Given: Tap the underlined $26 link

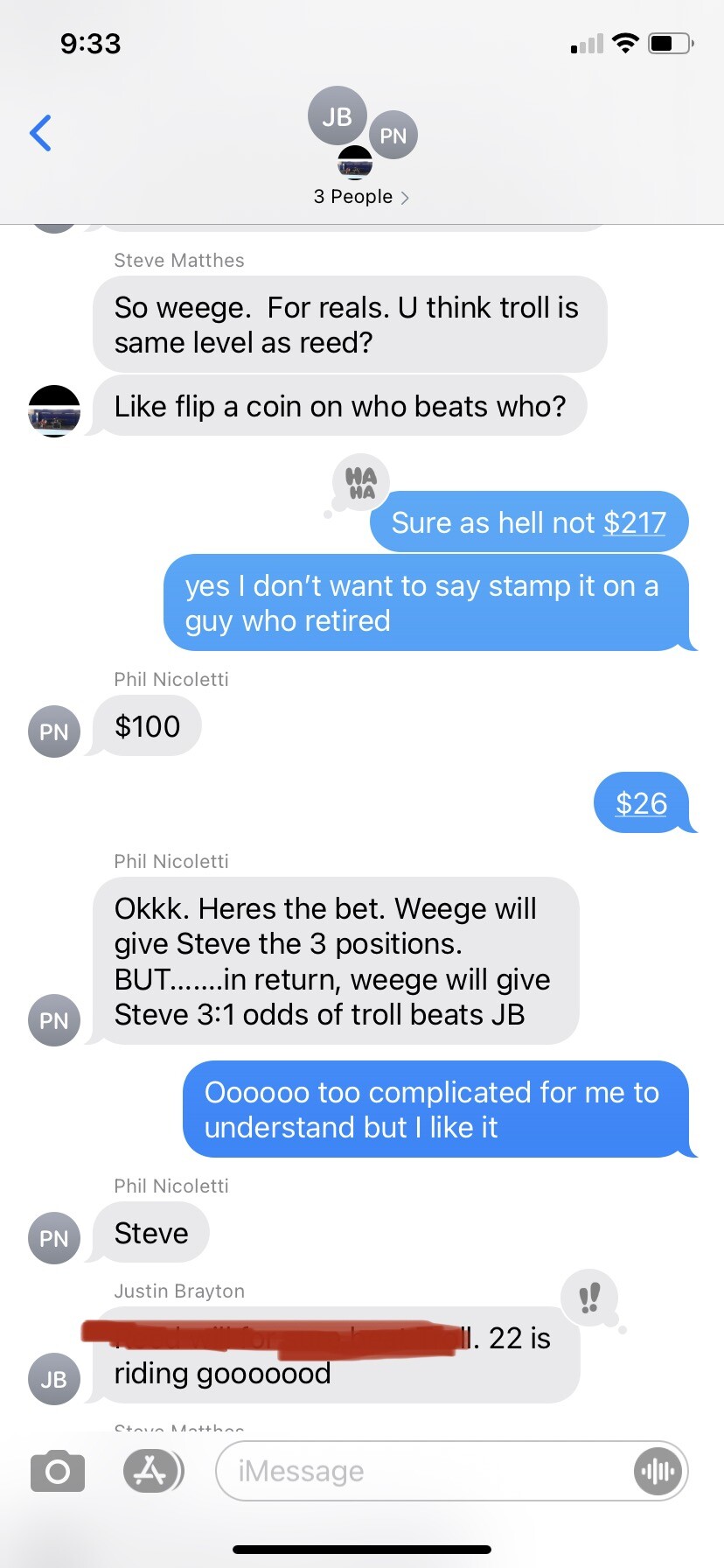Looking at the screenshot, I should point(641,803).
